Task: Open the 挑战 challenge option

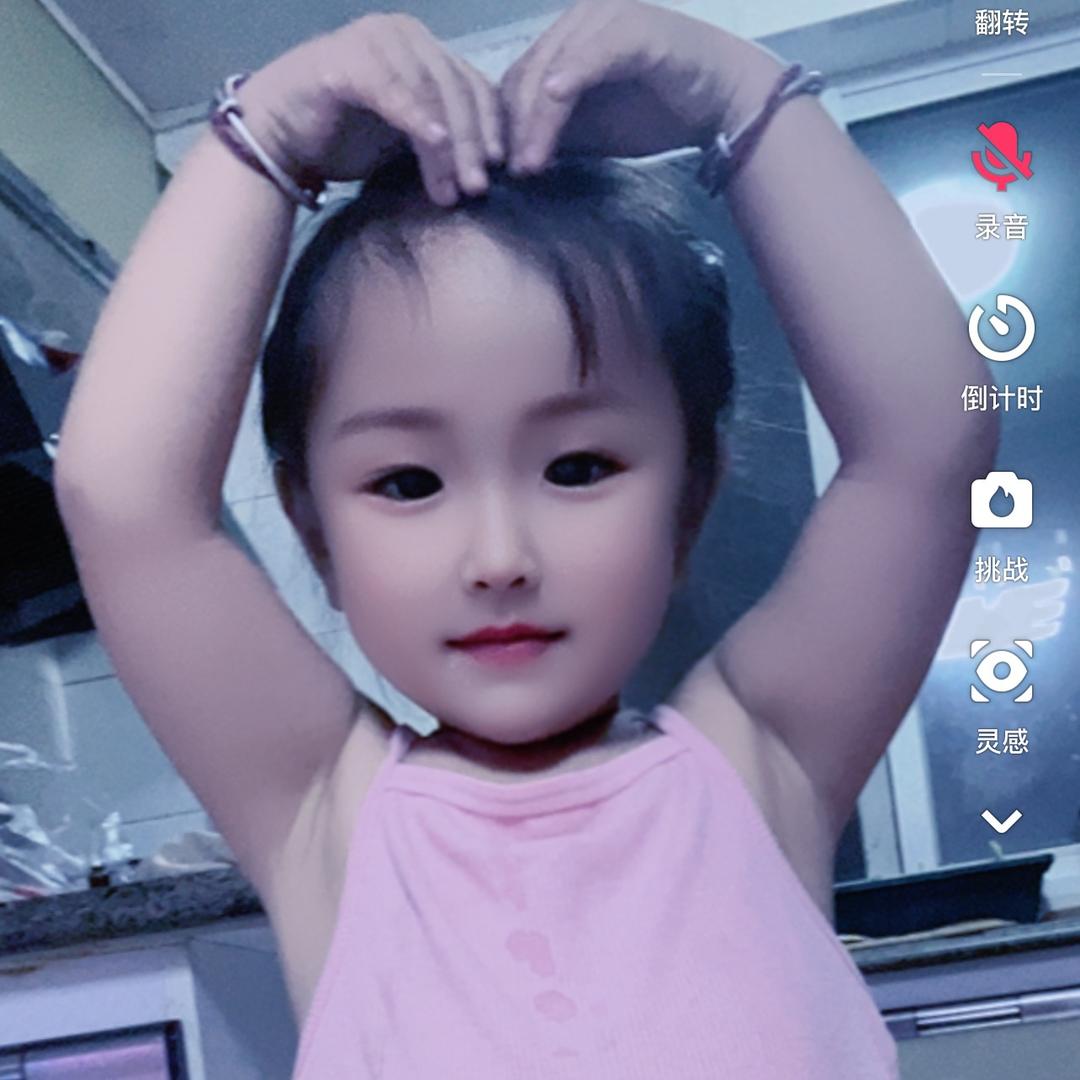Action: 1001,501
